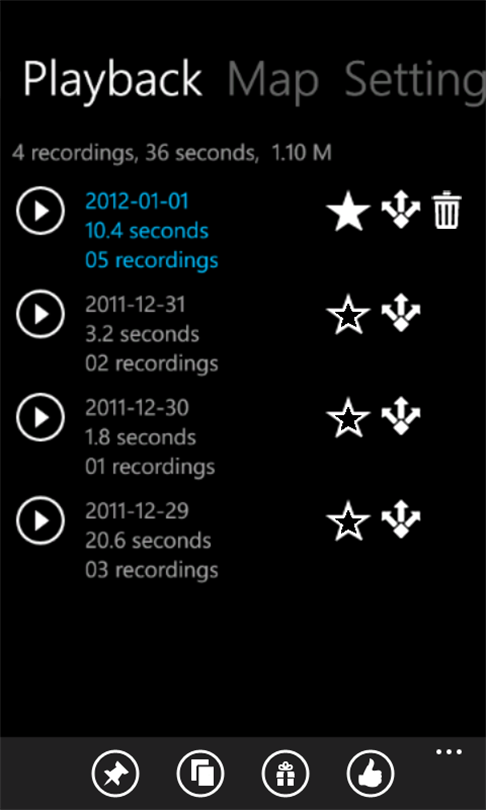Share the 2011-12-31 recording
The height and width of the screenshot is (810, 486).
tap(401, 313)
